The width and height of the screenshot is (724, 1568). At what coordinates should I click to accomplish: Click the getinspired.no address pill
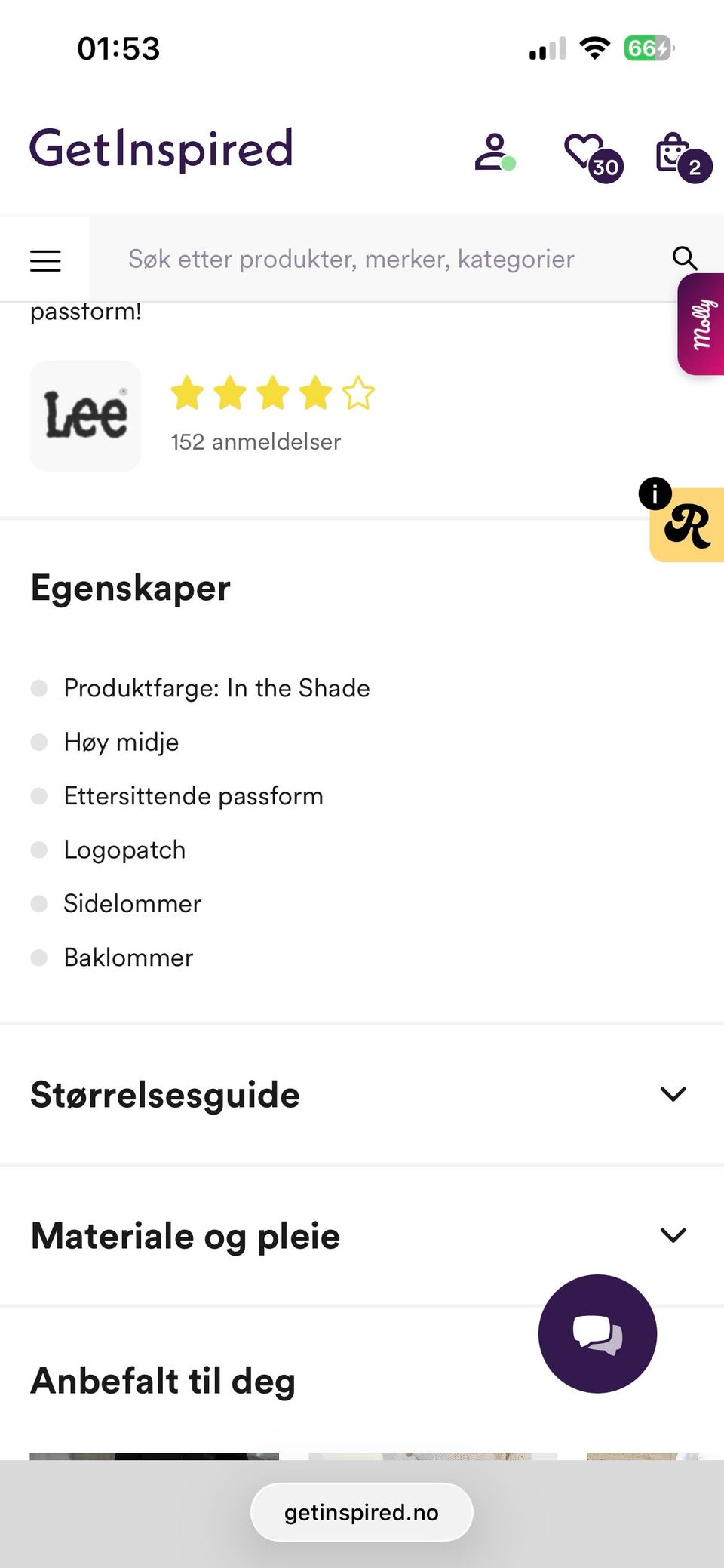point(361,1511)
